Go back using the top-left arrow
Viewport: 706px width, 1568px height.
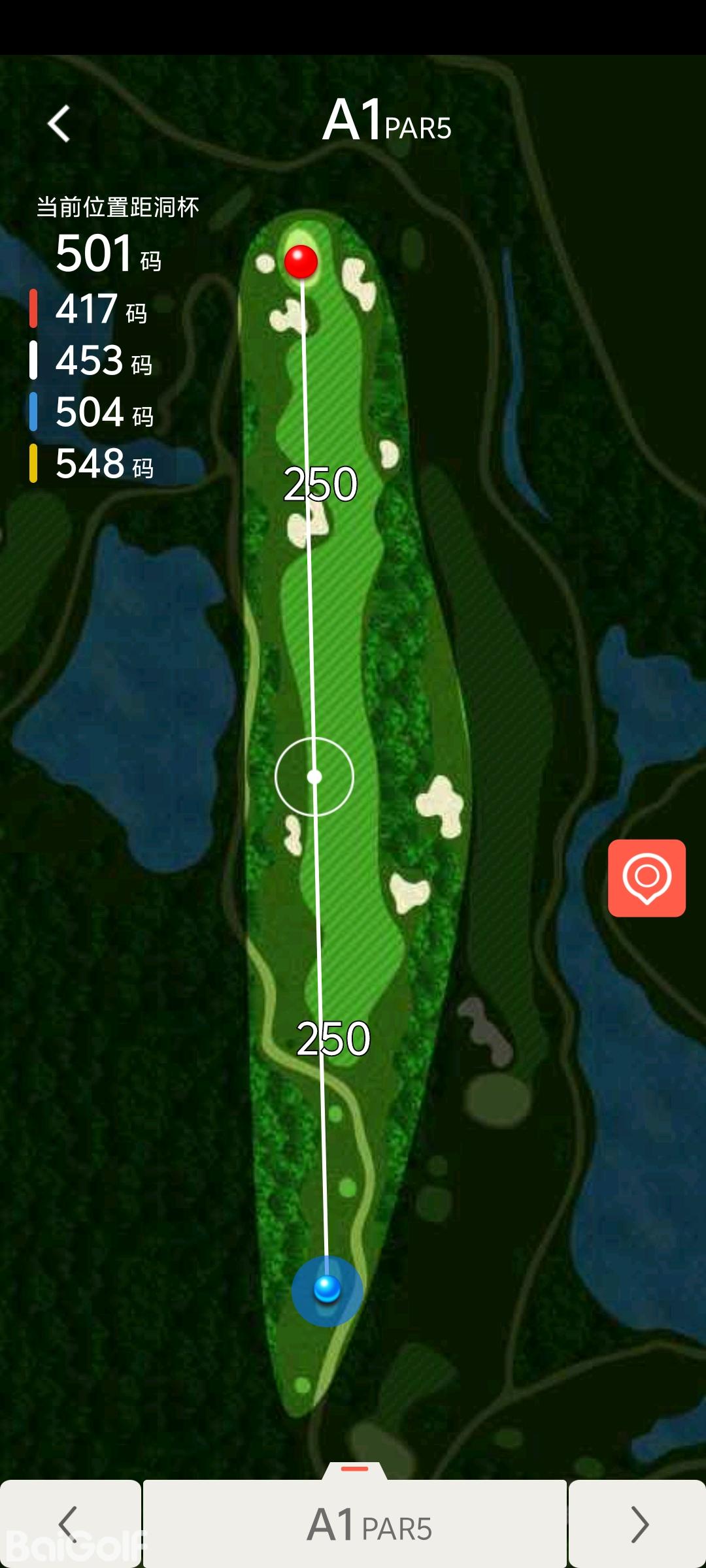pyautogui.click(x=59, y=123)
